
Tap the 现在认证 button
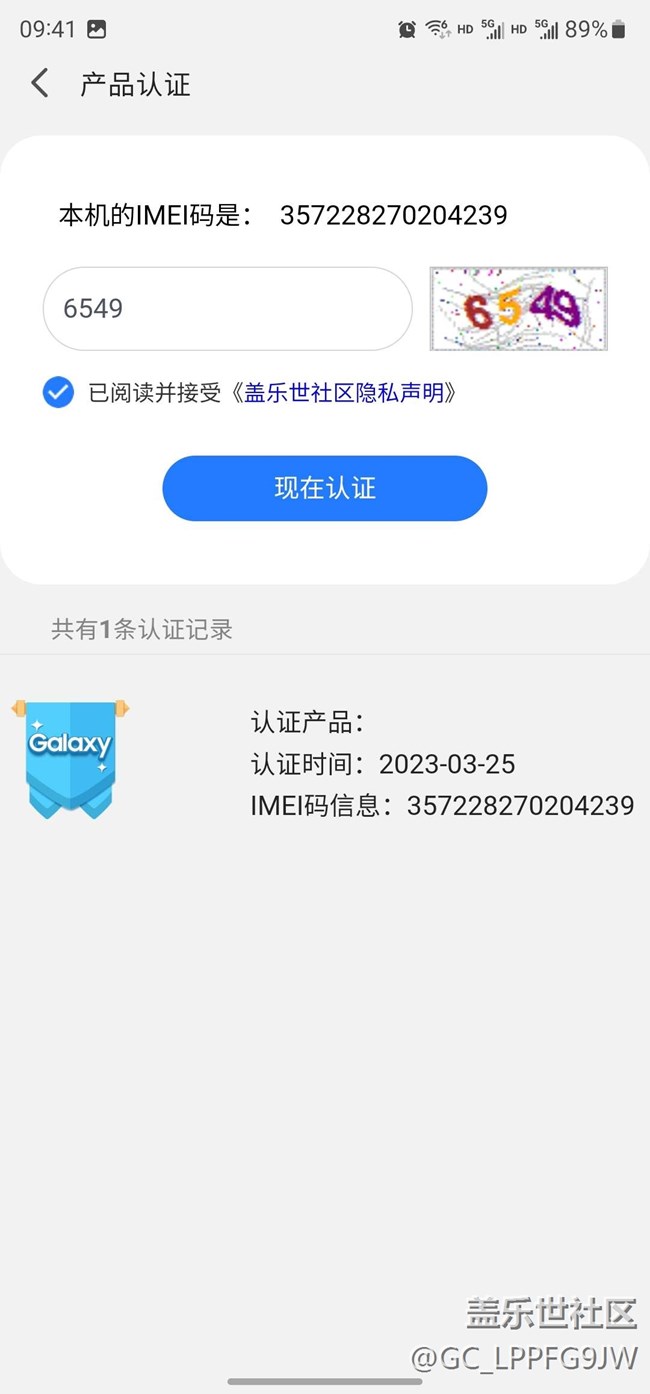[x=325, y=488]
